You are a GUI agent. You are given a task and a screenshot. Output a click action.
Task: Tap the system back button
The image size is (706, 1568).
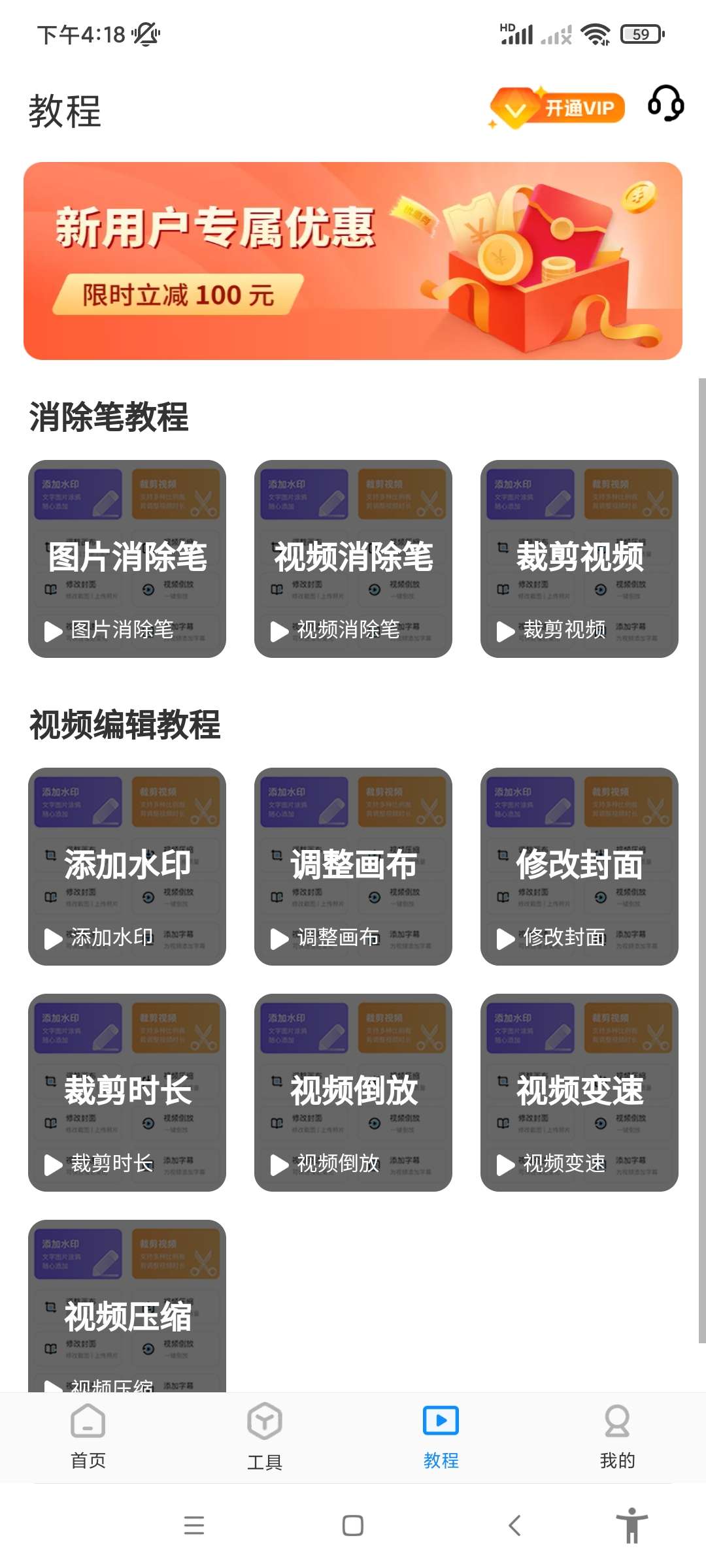coord(514,1526)
